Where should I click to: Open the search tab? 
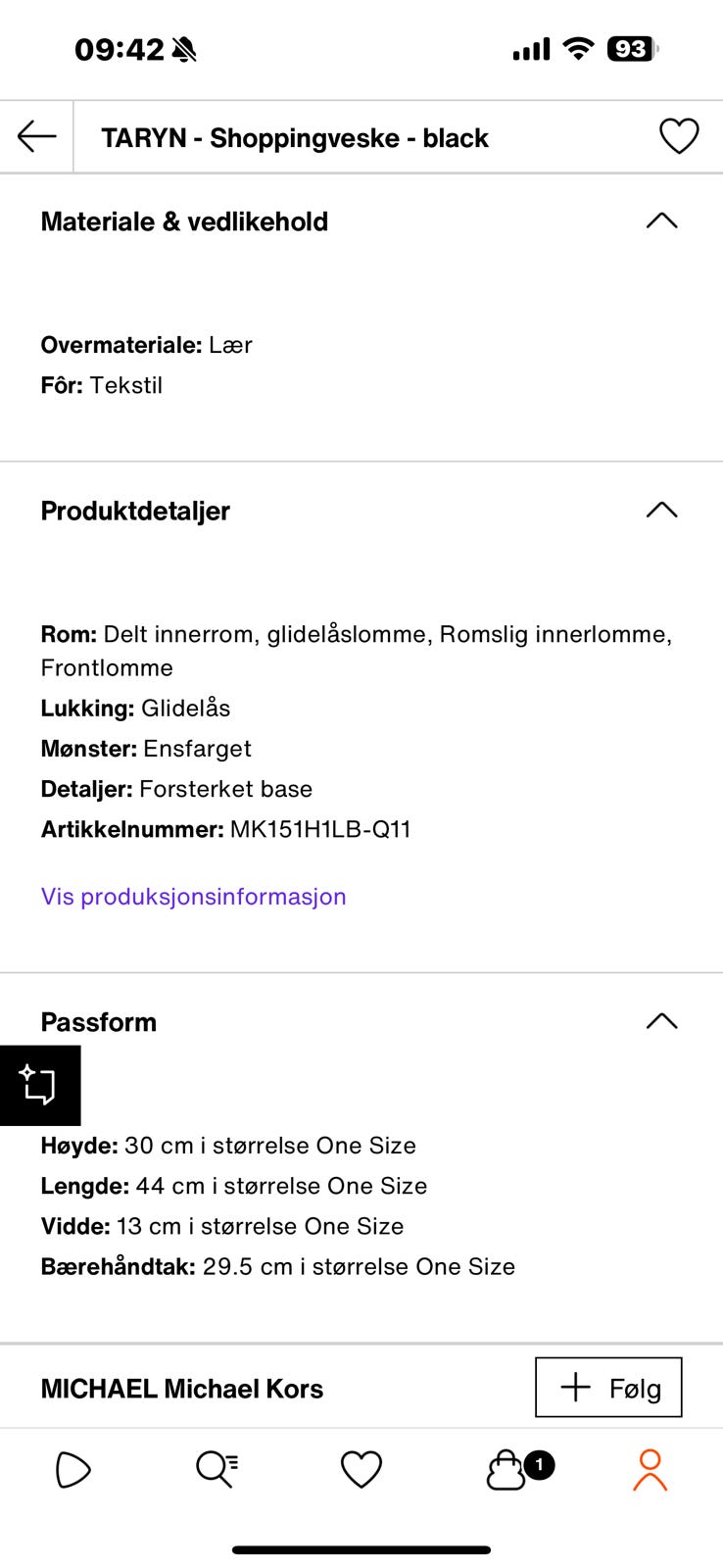pyautogui.click(x=217, y=1469)
